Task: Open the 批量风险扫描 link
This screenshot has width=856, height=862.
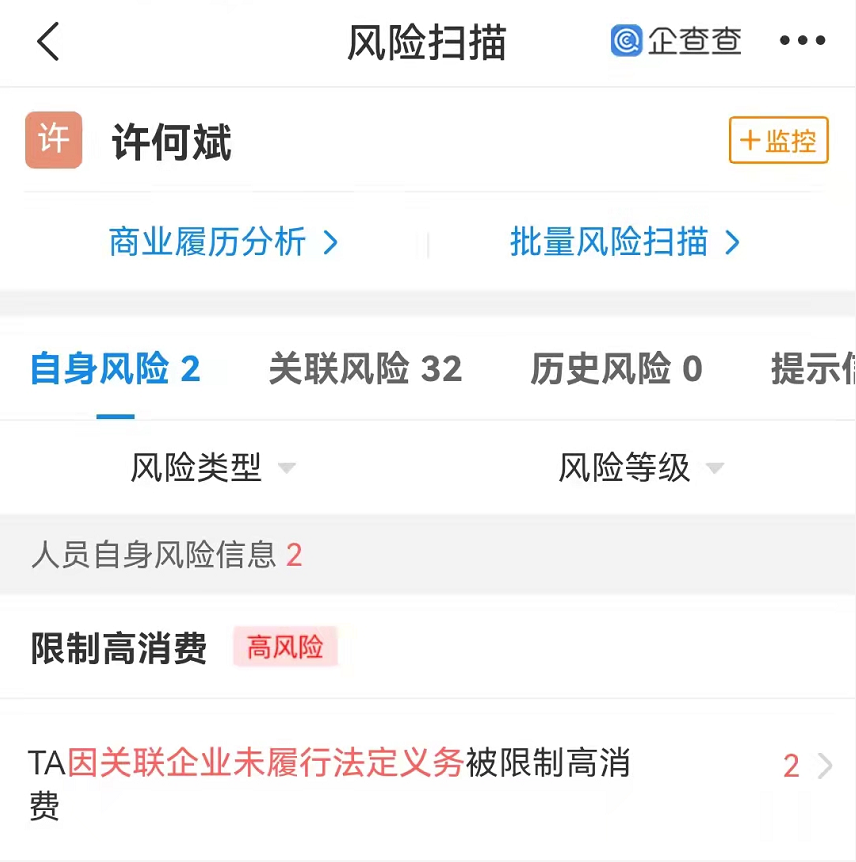Action: coord(611,243)
